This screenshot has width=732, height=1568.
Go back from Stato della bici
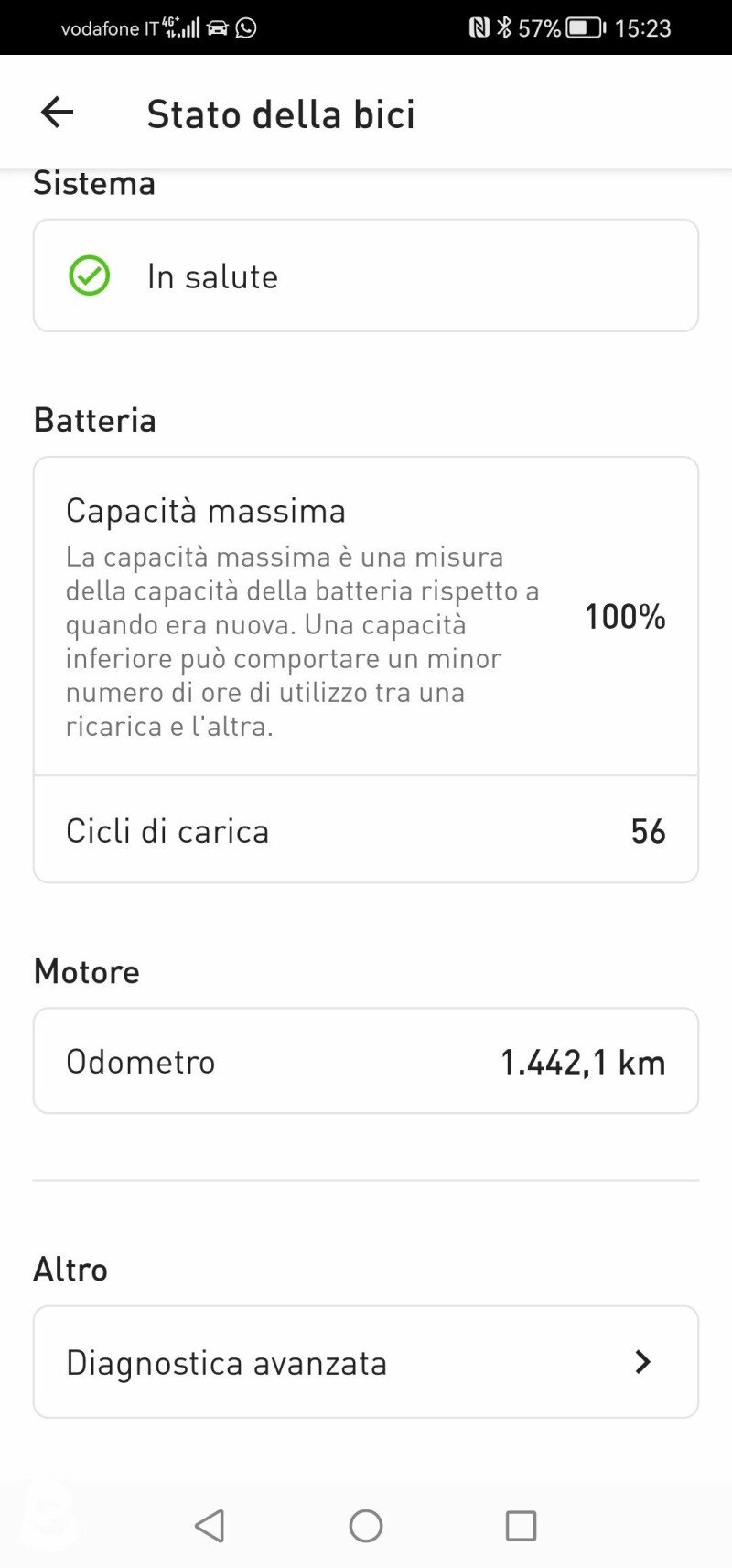[x=57, y=113]
